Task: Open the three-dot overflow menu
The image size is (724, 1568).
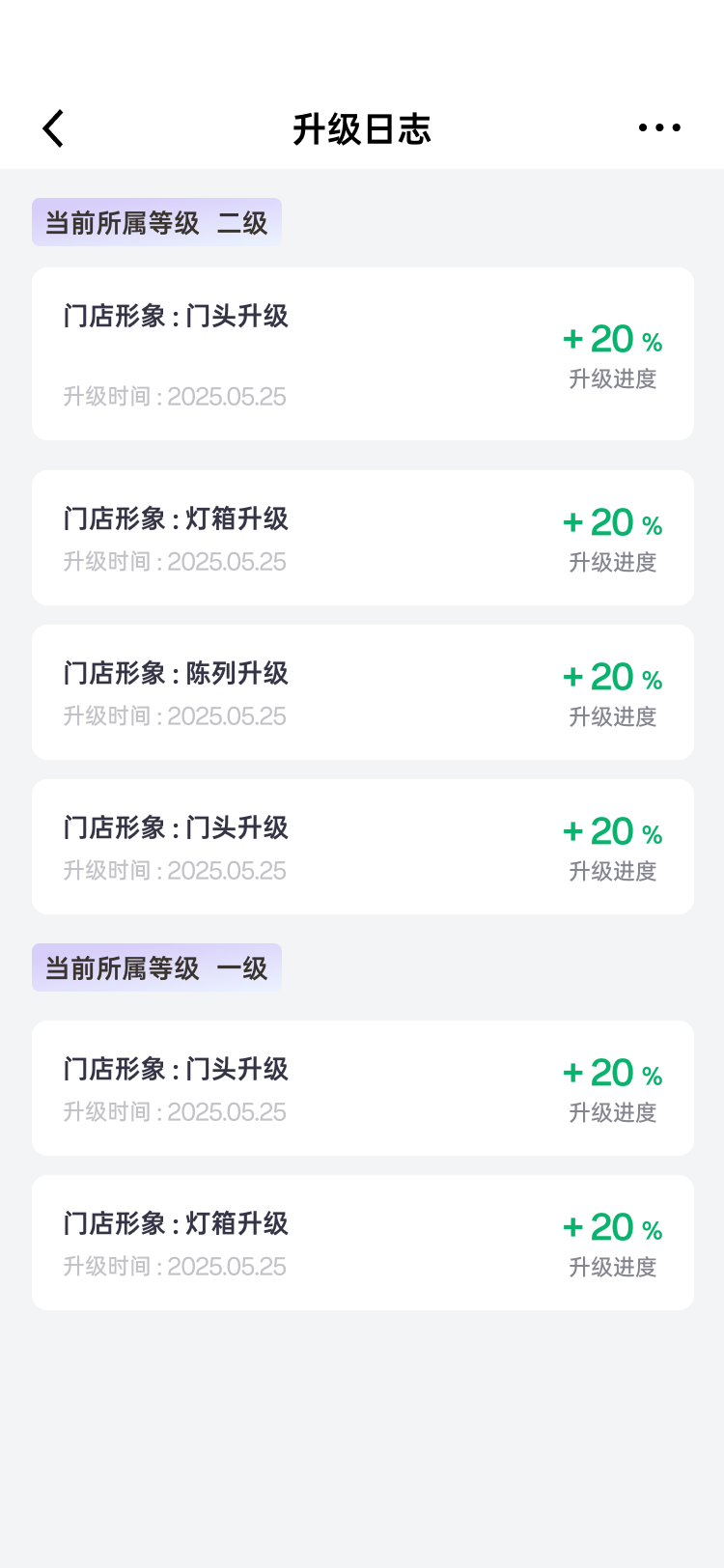Action: (659, 127)
